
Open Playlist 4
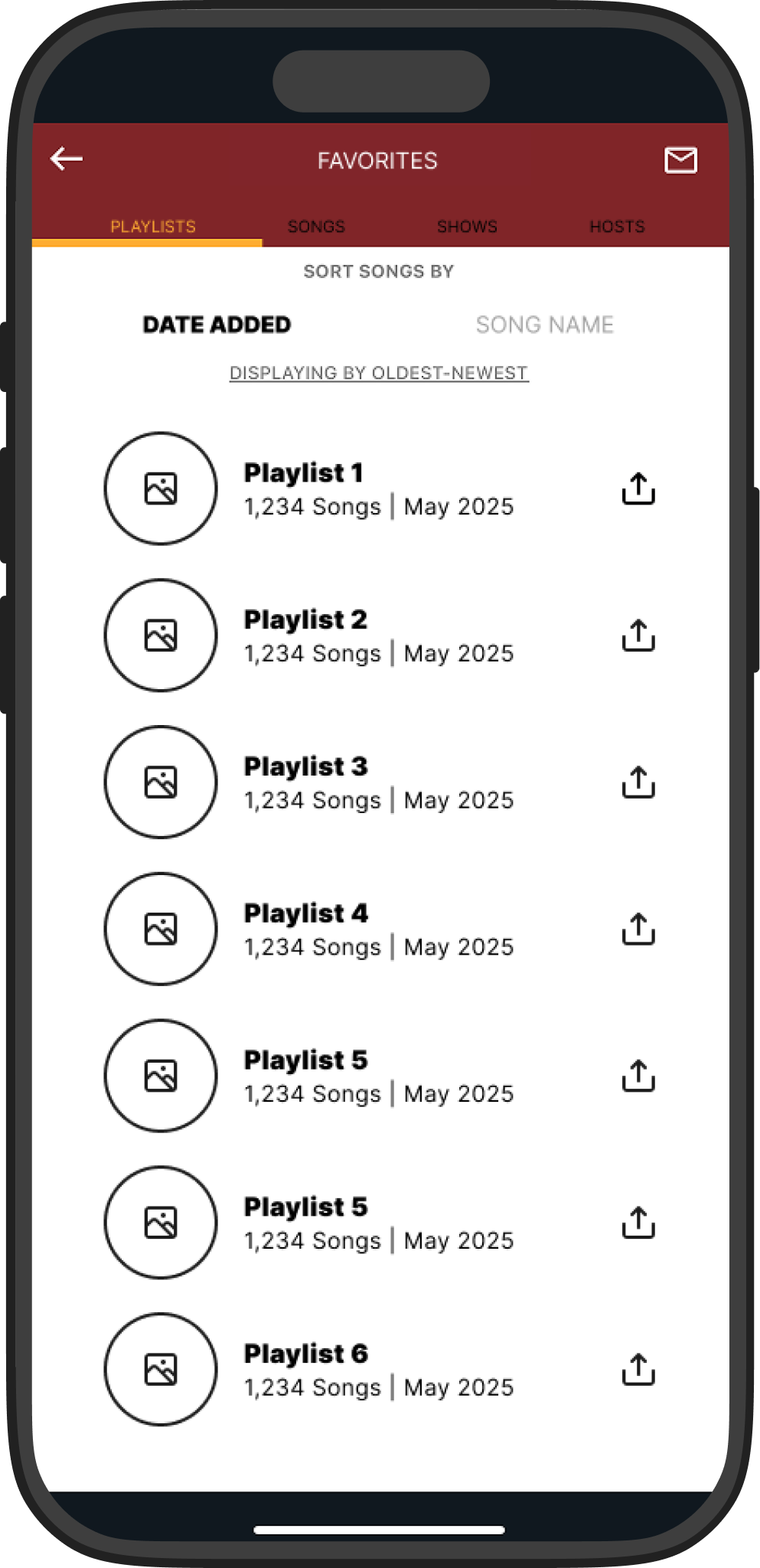point(305,914)
